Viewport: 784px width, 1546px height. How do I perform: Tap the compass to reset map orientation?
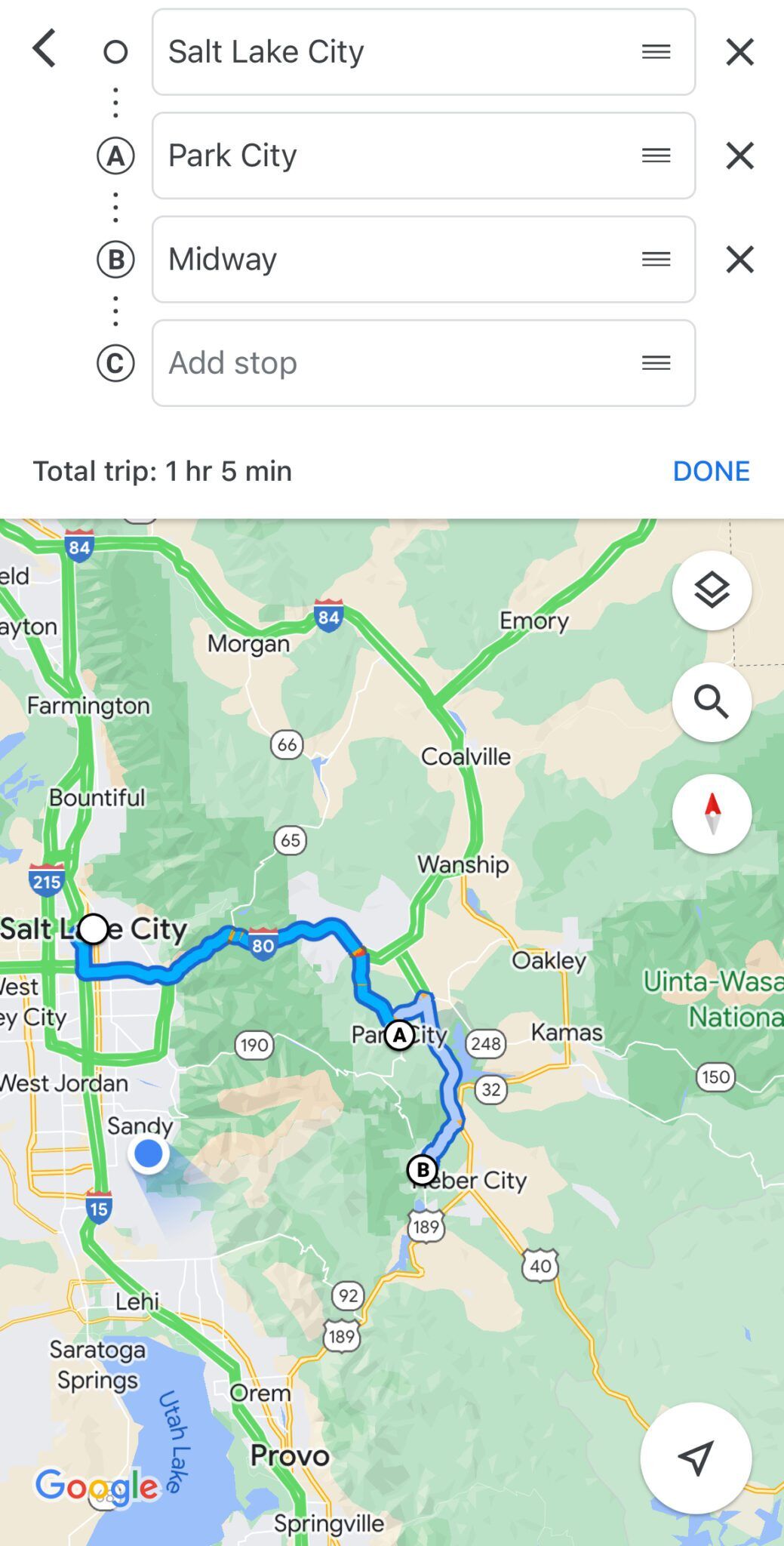(710, 813)
